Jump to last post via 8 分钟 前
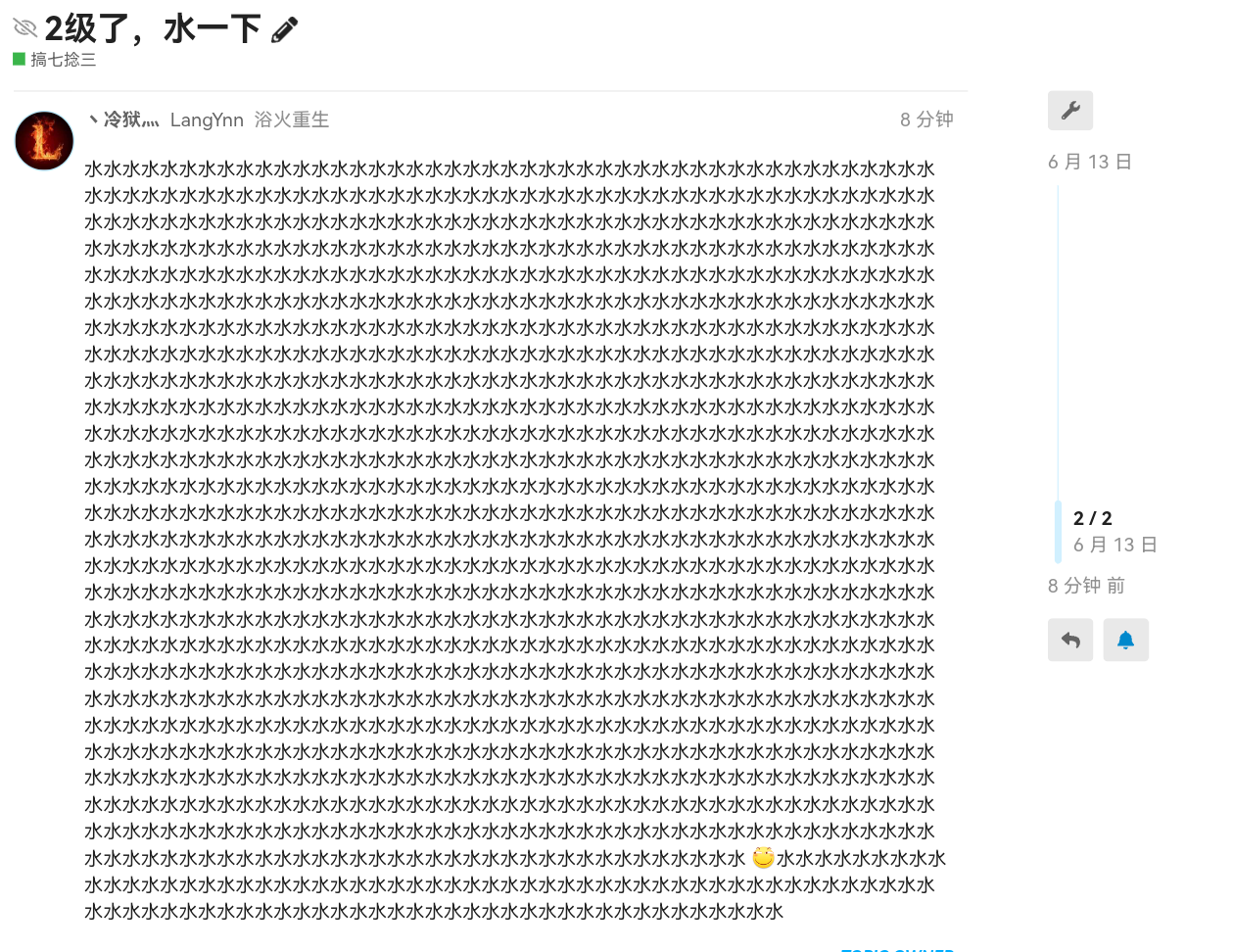This screenshot has height=952, width=1233. 1086,586
